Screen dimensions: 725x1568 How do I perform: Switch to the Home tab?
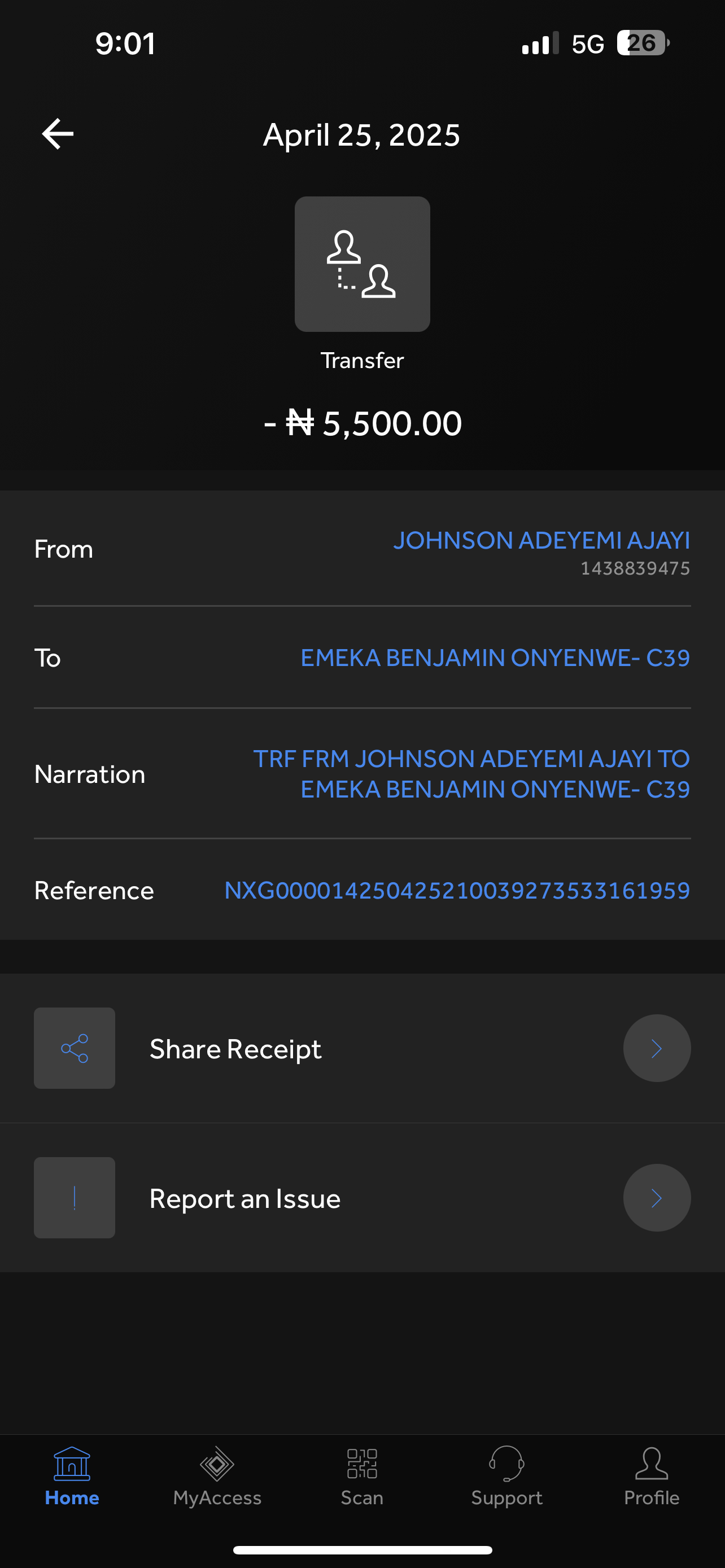(x=72, y=1477)
